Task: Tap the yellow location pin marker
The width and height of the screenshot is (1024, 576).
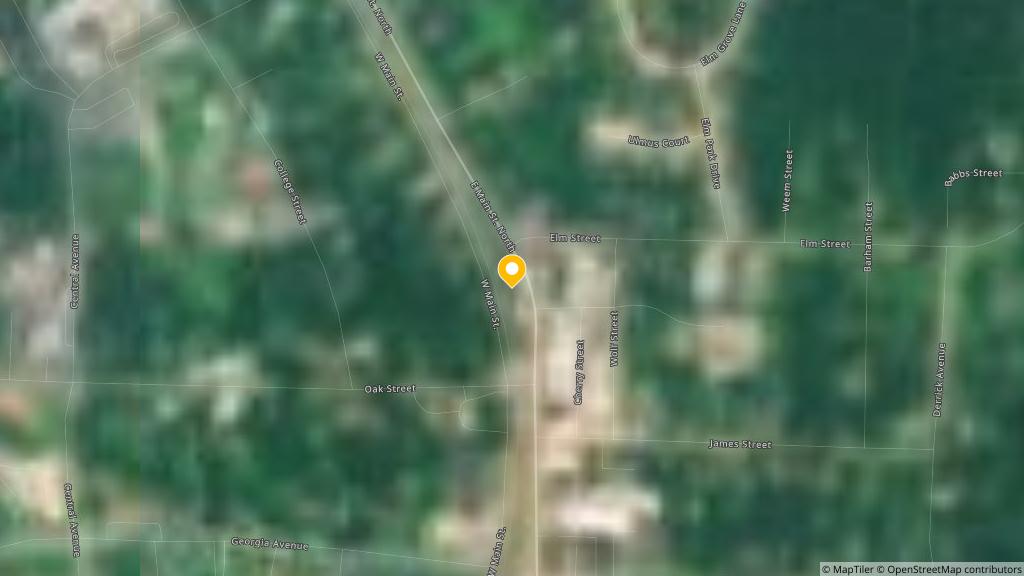Action: click(512, 270)
